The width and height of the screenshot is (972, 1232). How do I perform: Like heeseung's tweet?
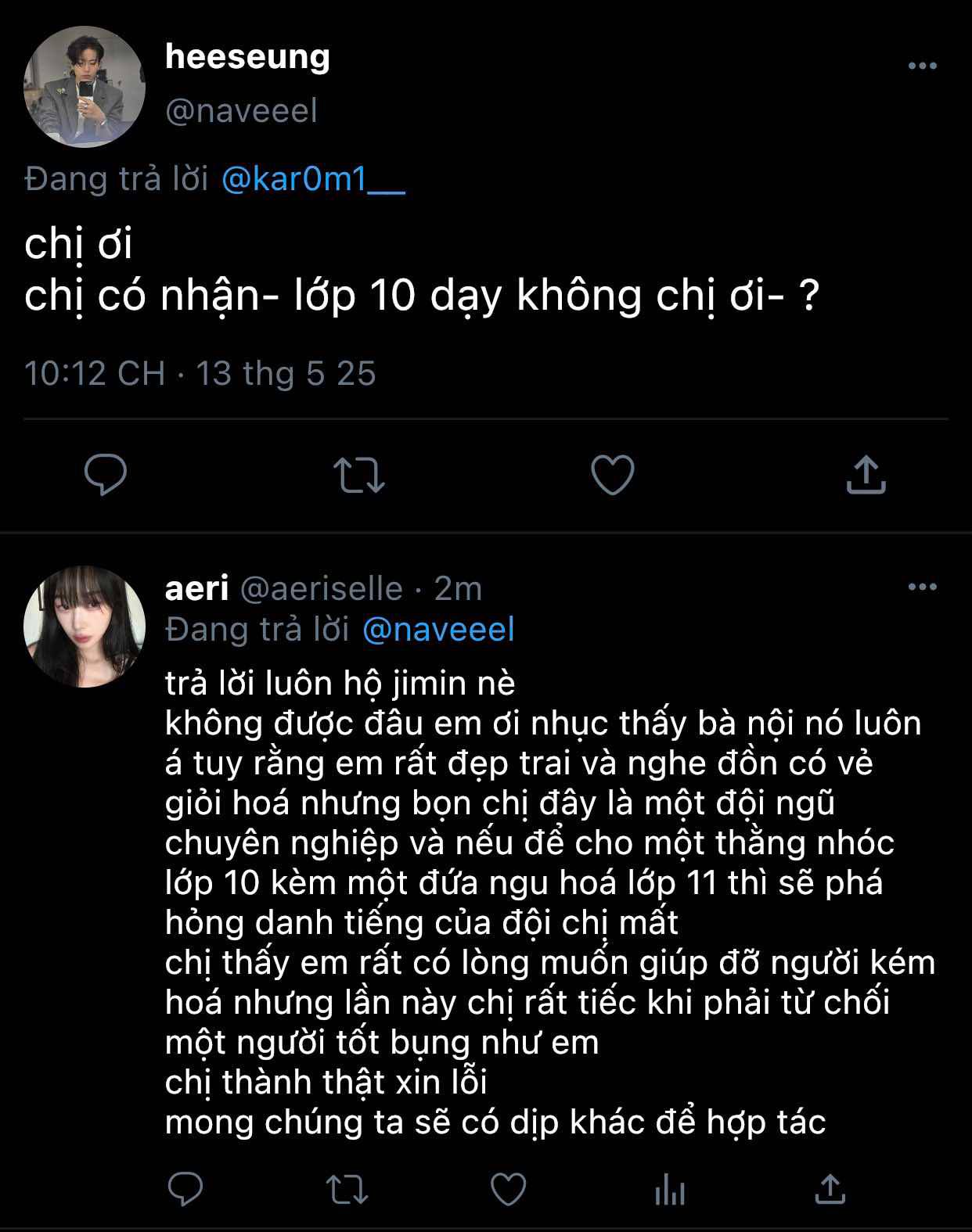click(x=612, y=475)
